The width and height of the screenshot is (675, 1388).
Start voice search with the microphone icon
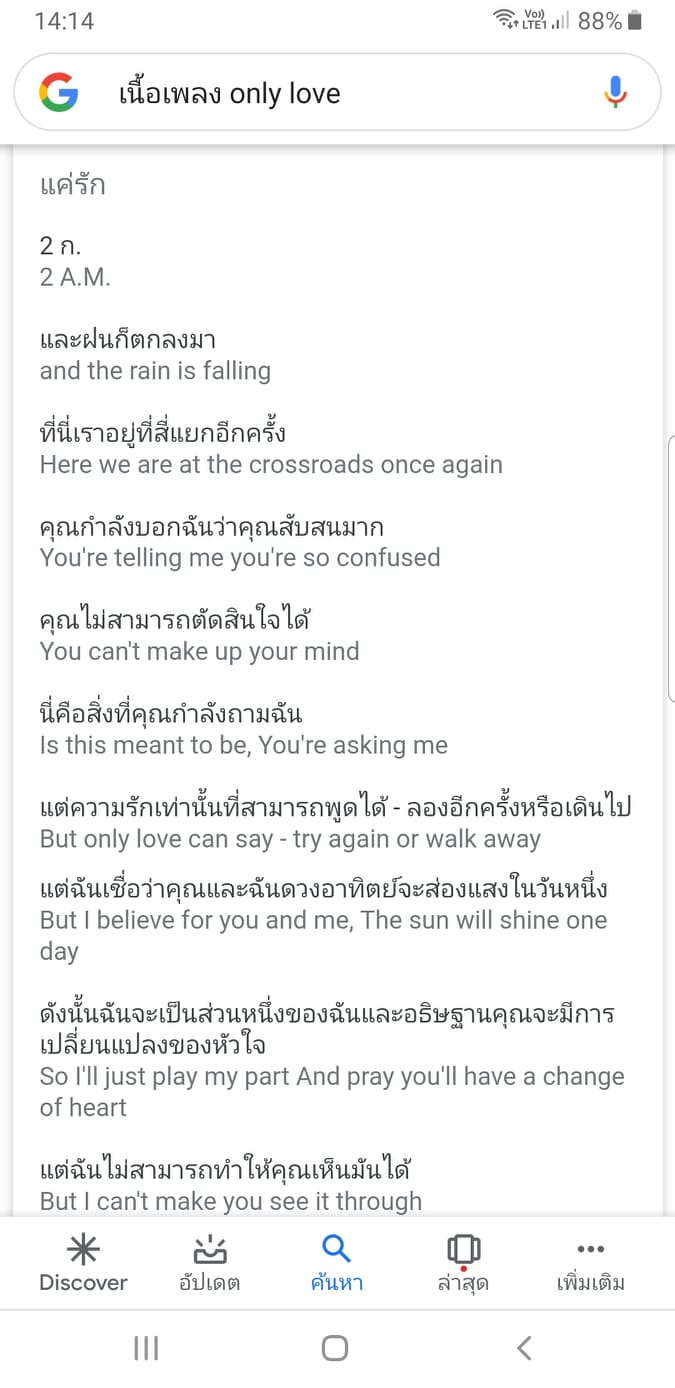(616, 93)
